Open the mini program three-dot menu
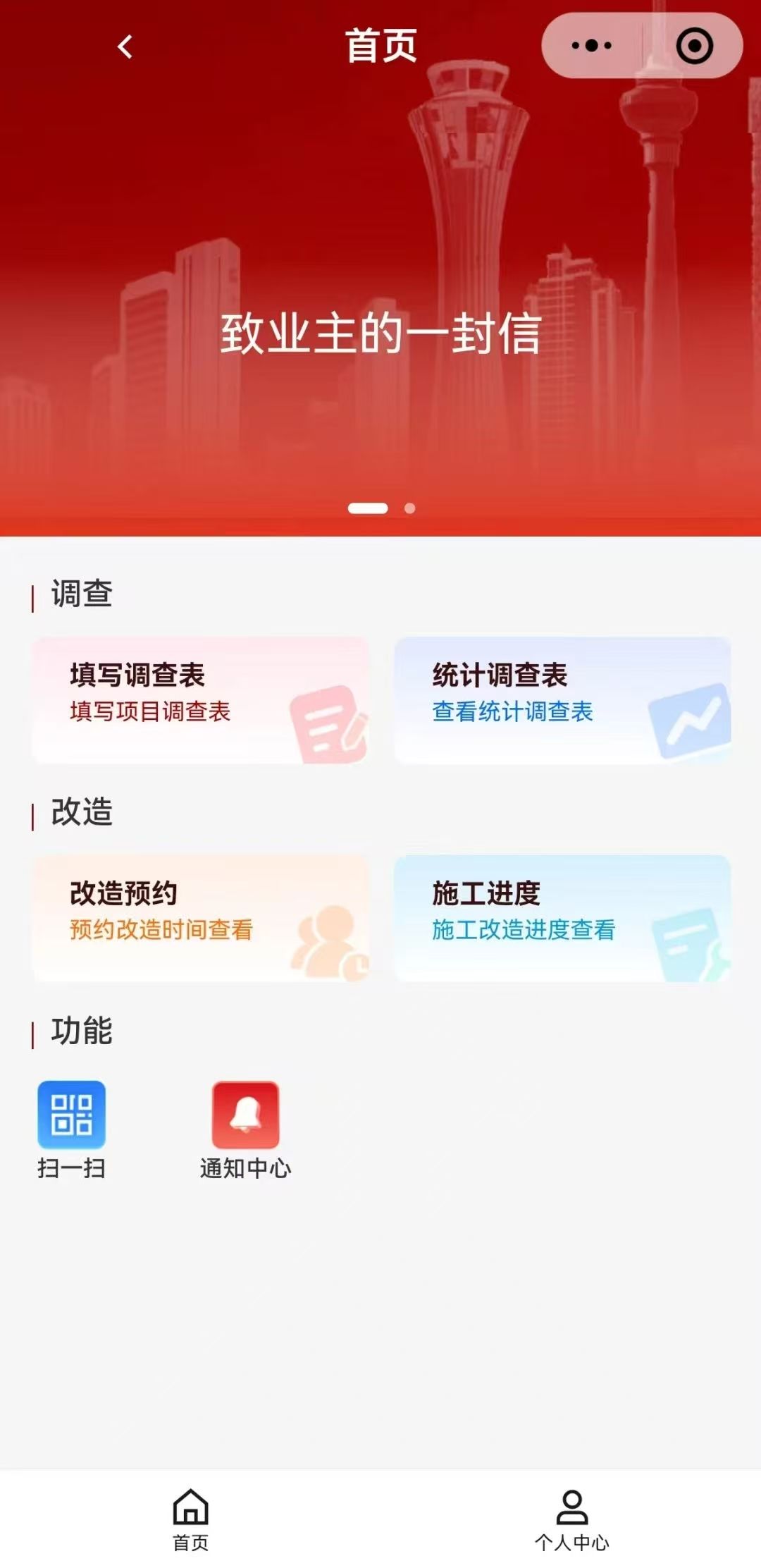Viewport: 761px width, 1568px height. pos(591,46)
